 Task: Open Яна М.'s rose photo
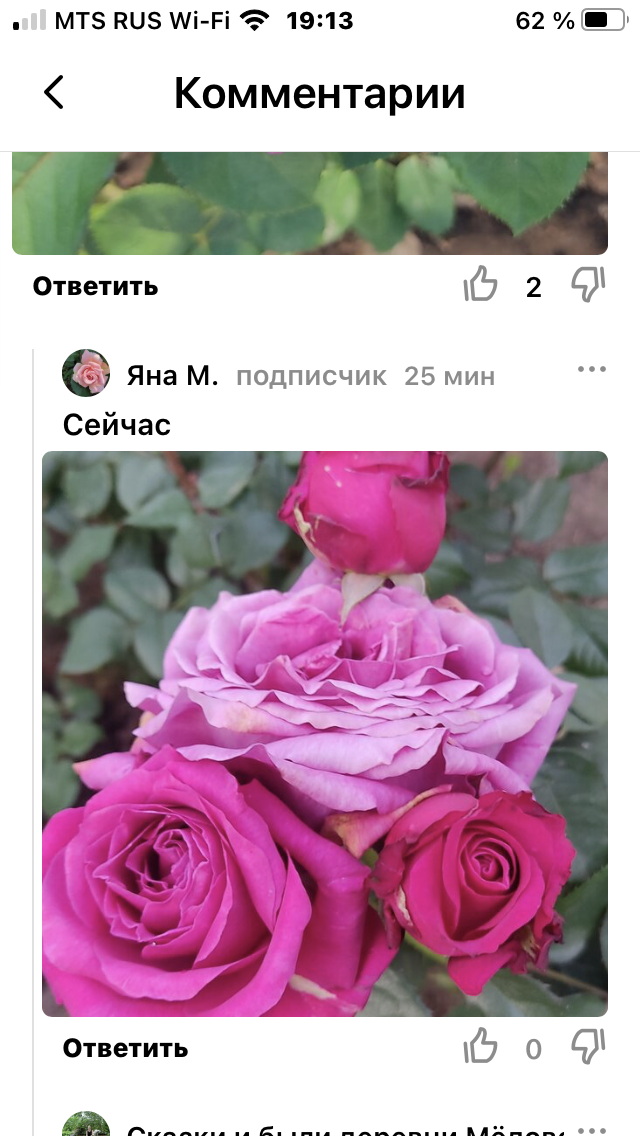324,733
